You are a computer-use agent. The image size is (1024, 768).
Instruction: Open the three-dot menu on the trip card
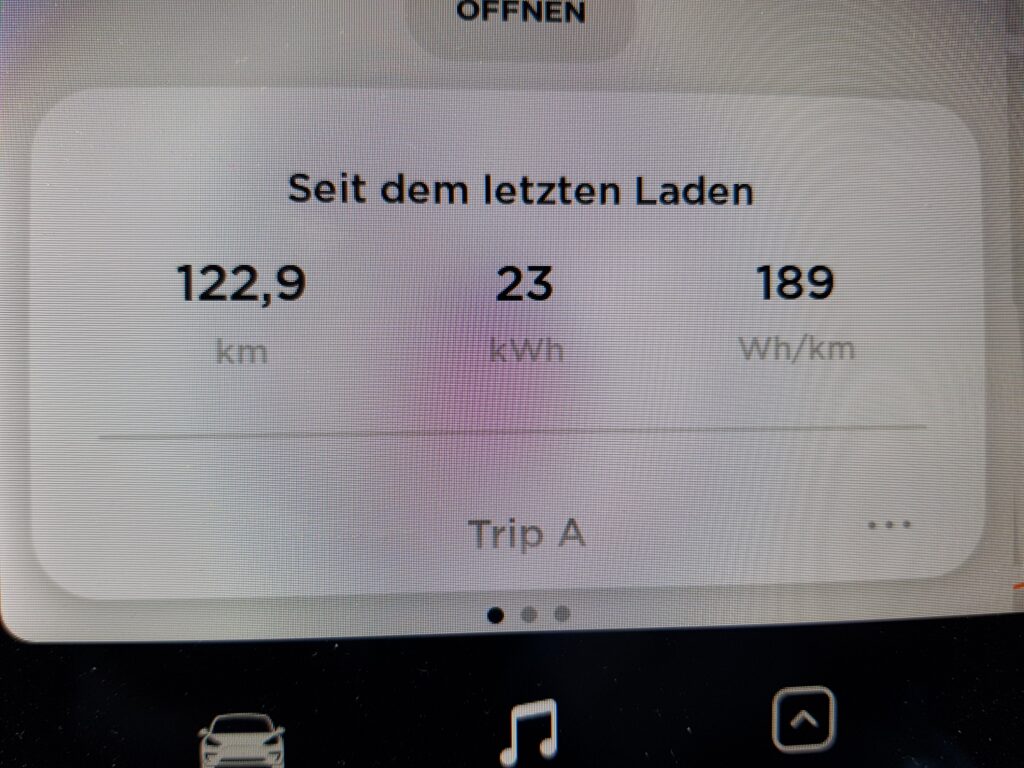point(888,524)
